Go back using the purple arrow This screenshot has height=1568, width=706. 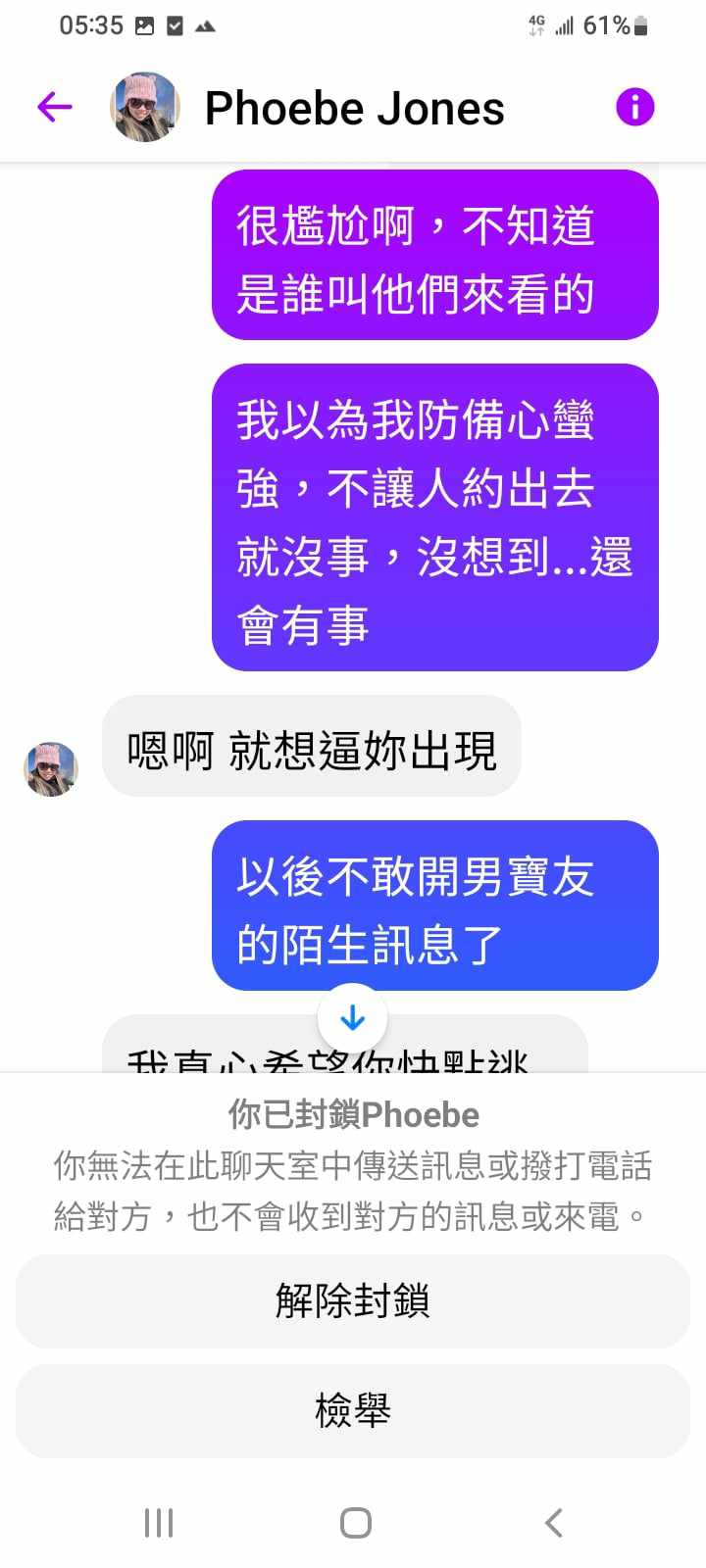coord(55,107)
